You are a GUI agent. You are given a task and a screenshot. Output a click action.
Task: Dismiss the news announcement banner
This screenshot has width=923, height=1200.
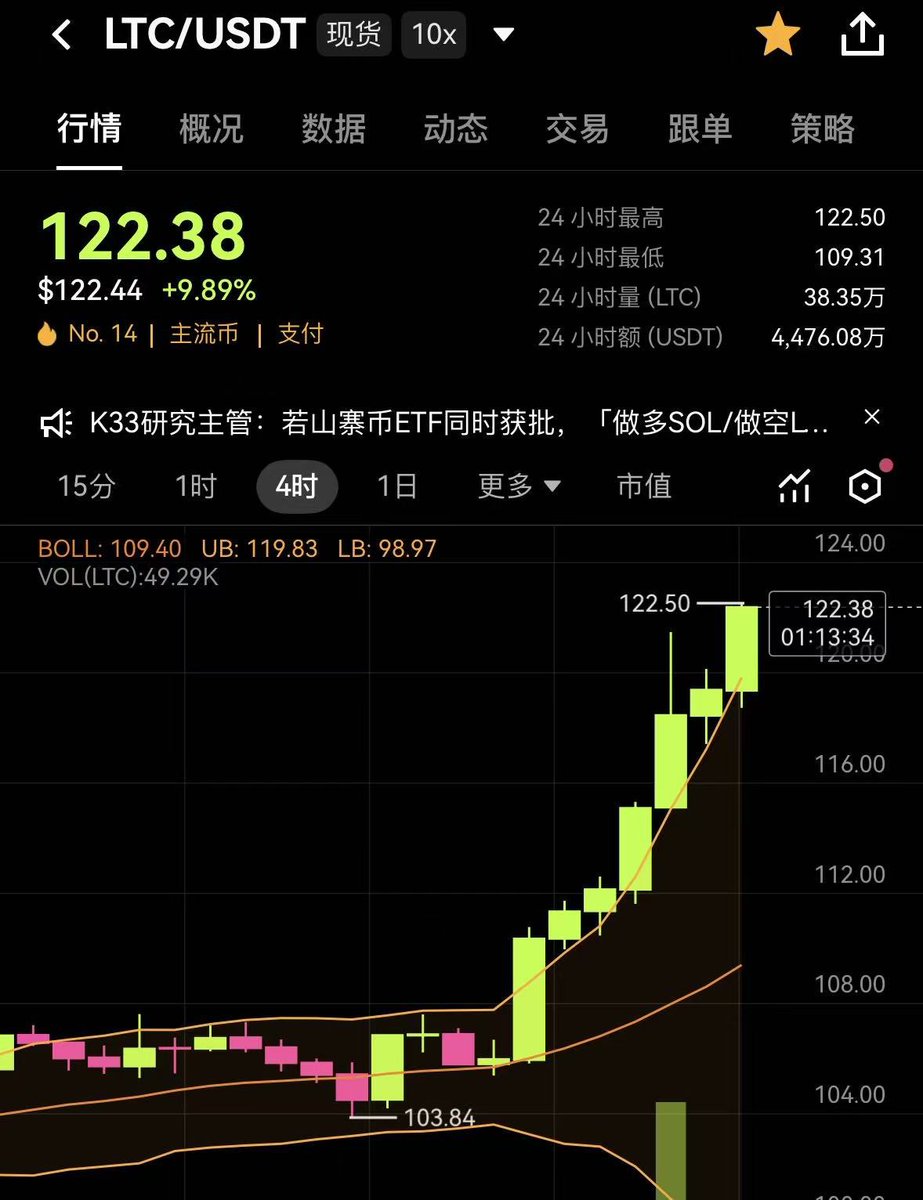coord(872,417)
